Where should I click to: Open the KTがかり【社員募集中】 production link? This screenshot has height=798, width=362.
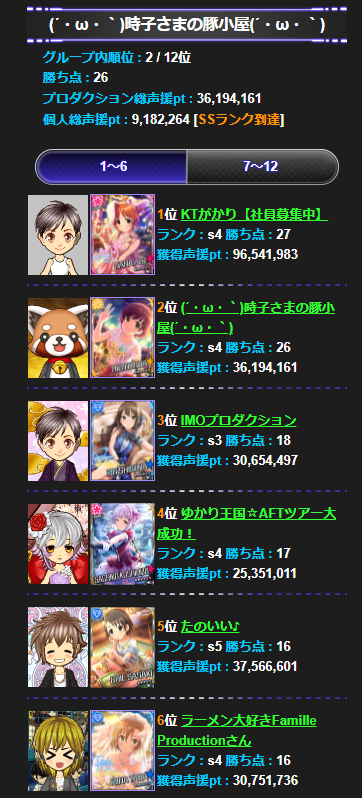coord(254,215)
